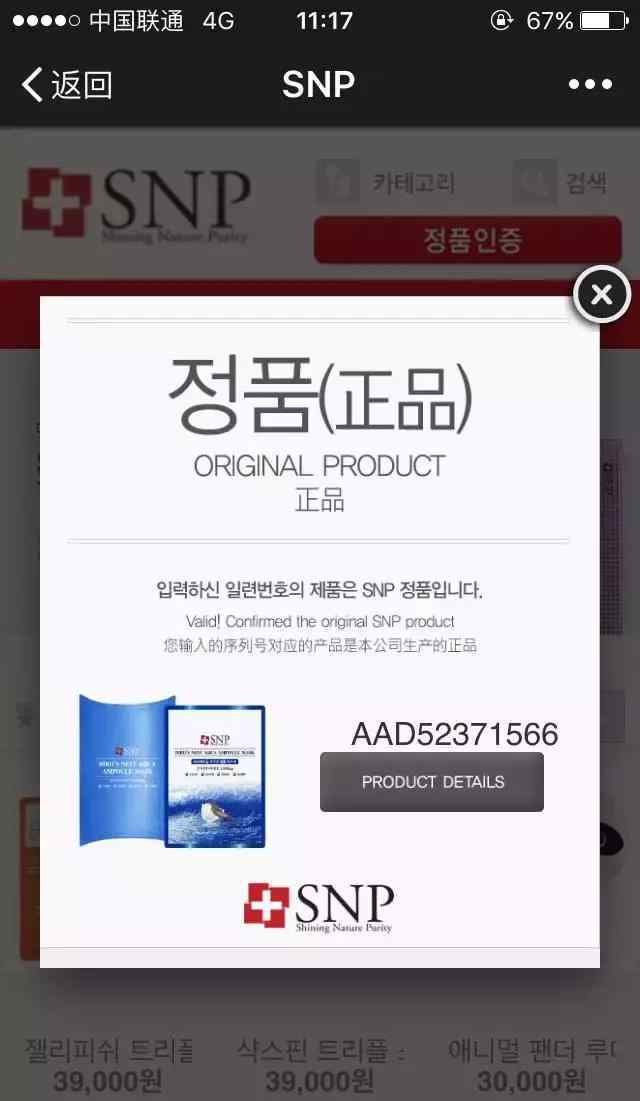This screenshot has width=640, height=1101.
Task: Open the three-dot more options menu
Action: coord(590,84)
